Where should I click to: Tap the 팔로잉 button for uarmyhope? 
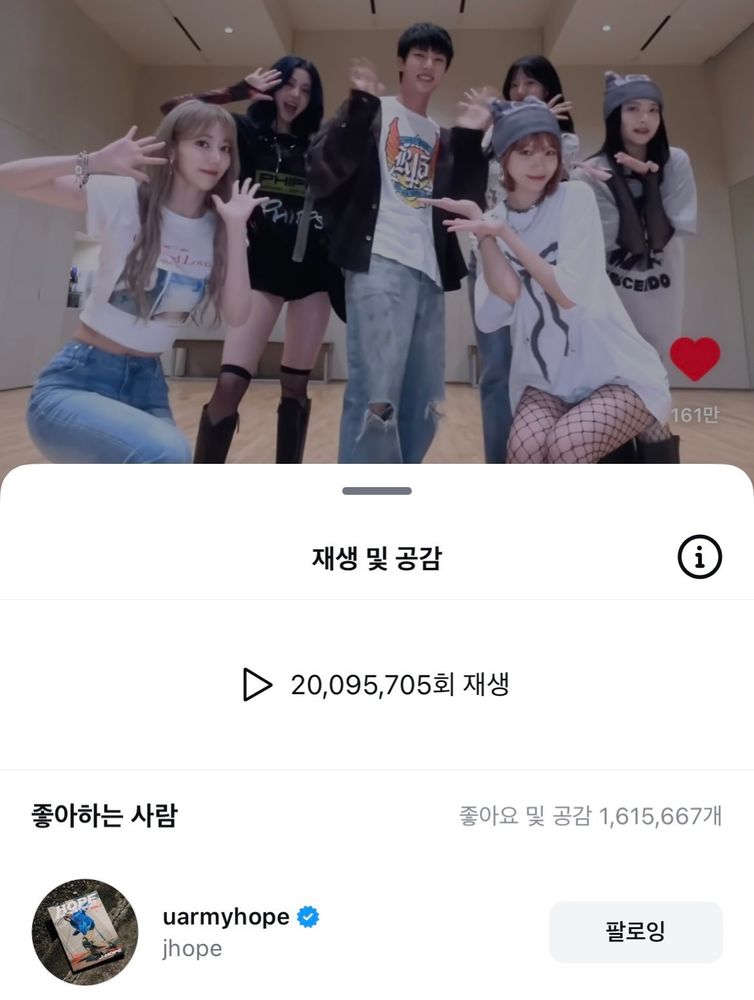tap(635, 932)
